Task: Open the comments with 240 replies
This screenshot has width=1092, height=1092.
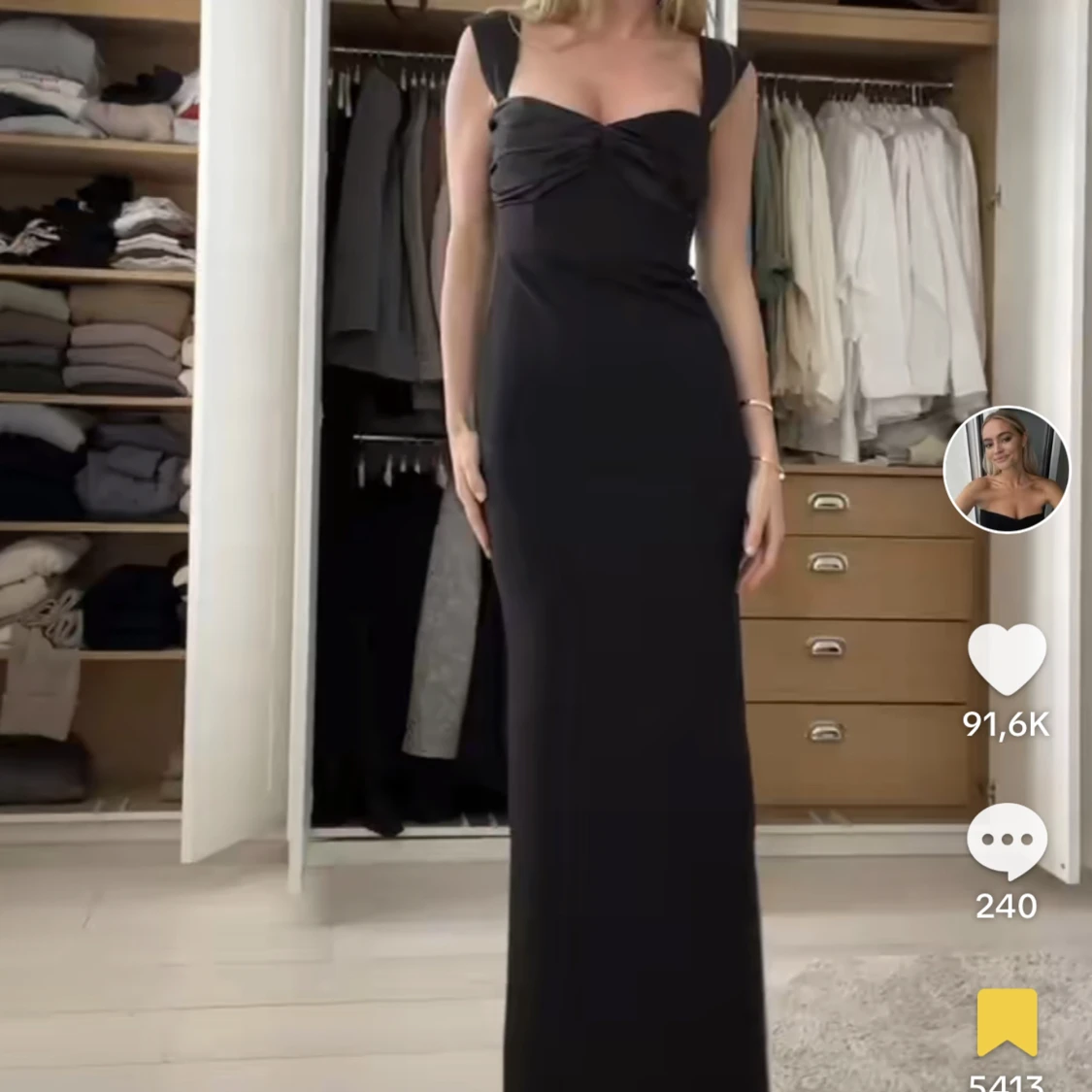Action: [x=1007, y=842]
